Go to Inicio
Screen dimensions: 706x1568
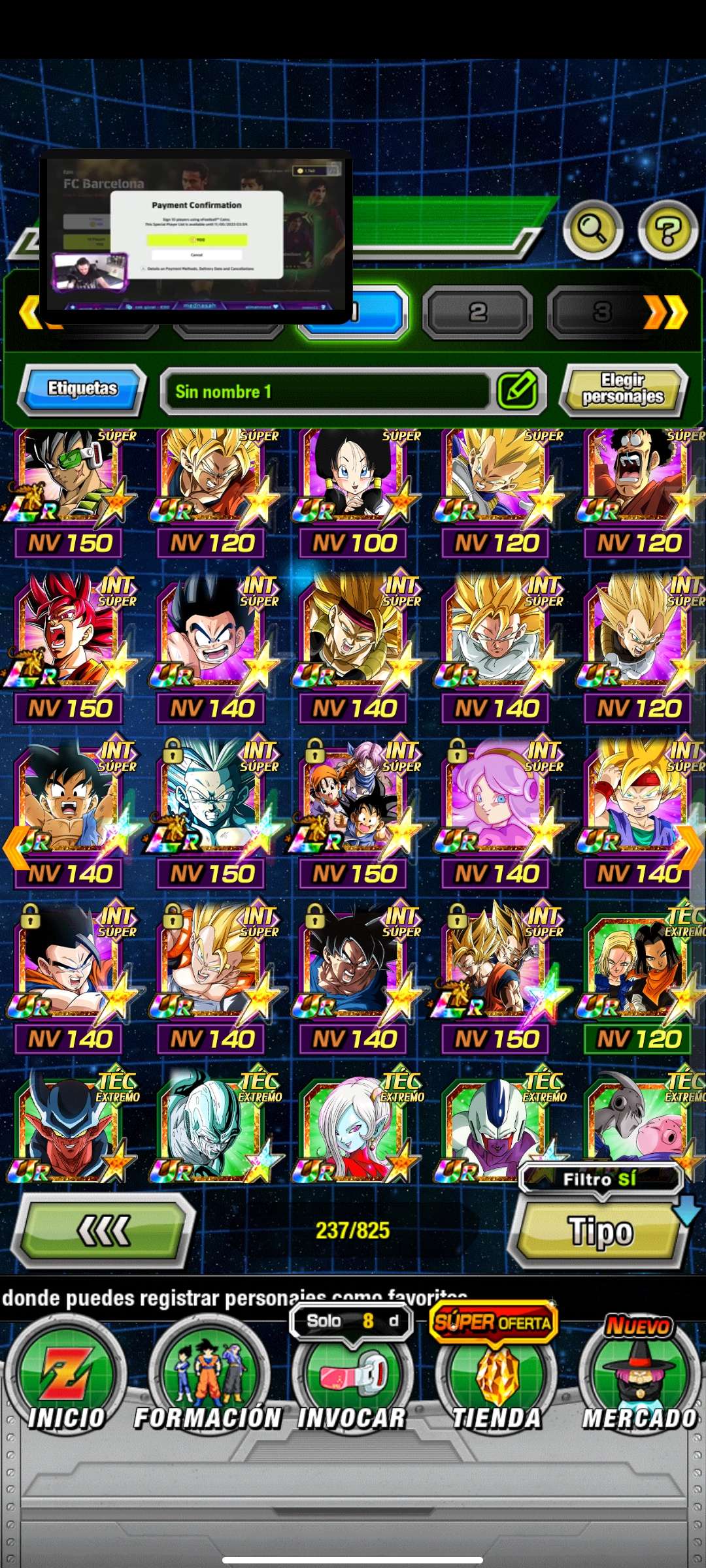(65, 1379)
